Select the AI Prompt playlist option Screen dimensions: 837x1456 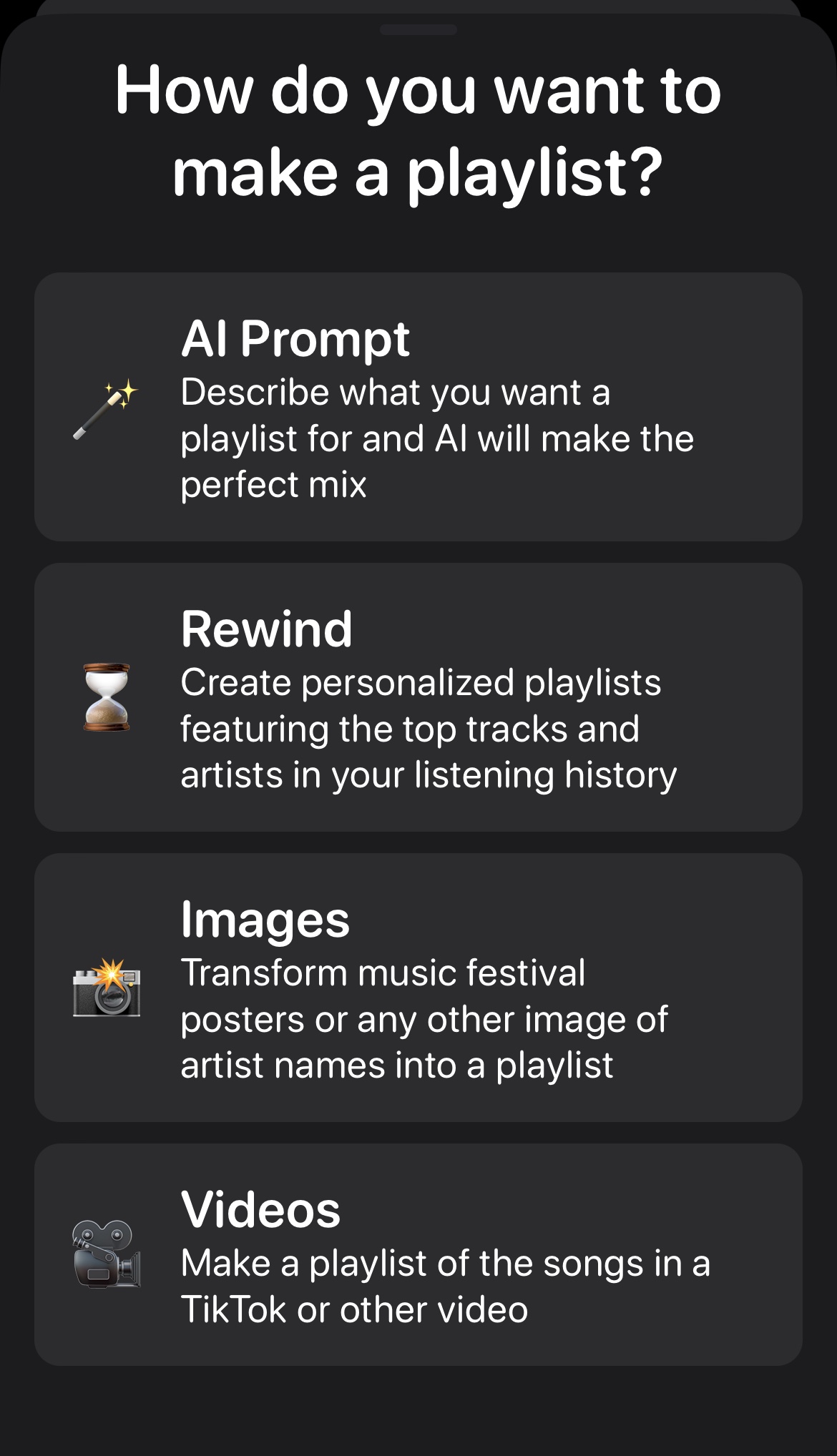[x=418, y=406]
